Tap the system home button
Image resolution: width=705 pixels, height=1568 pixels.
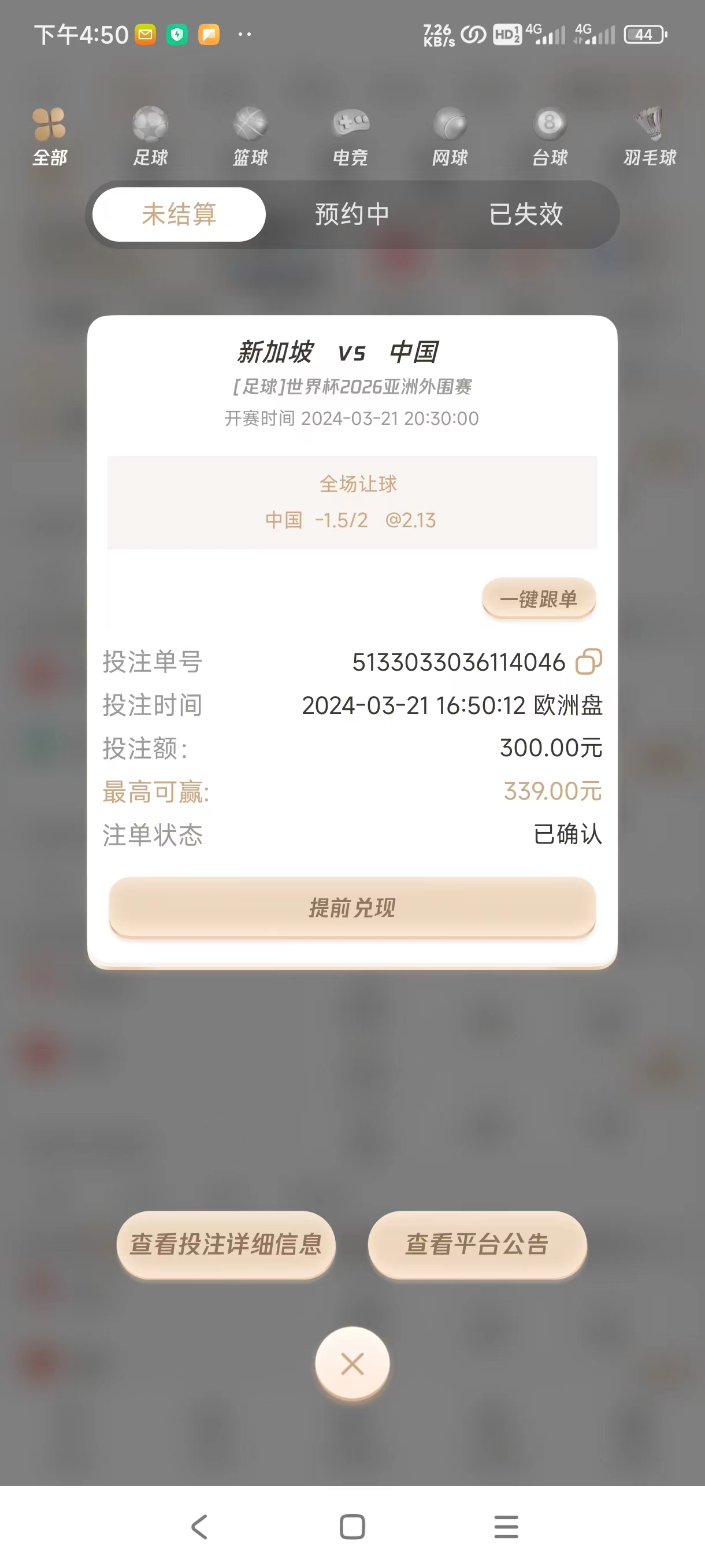pyautogui.click(x=352, y=1526)
